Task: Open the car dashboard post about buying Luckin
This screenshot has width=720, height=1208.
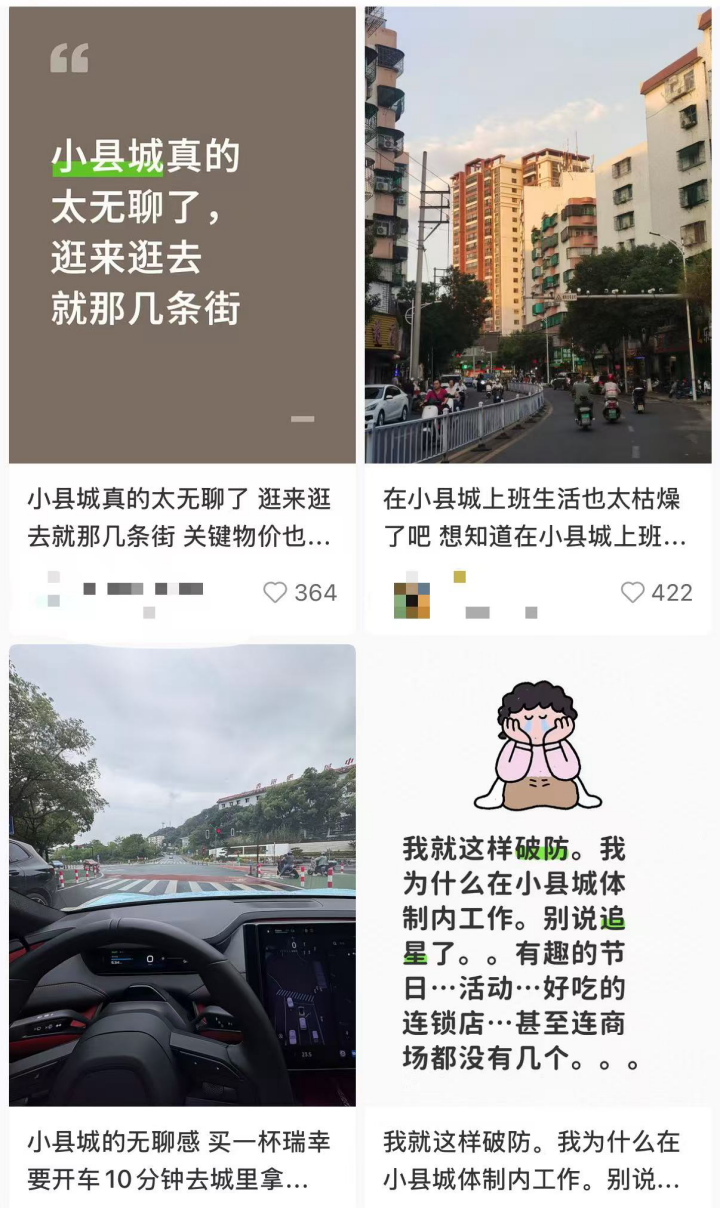Action: pyautogui.click(x=182, y=875)
